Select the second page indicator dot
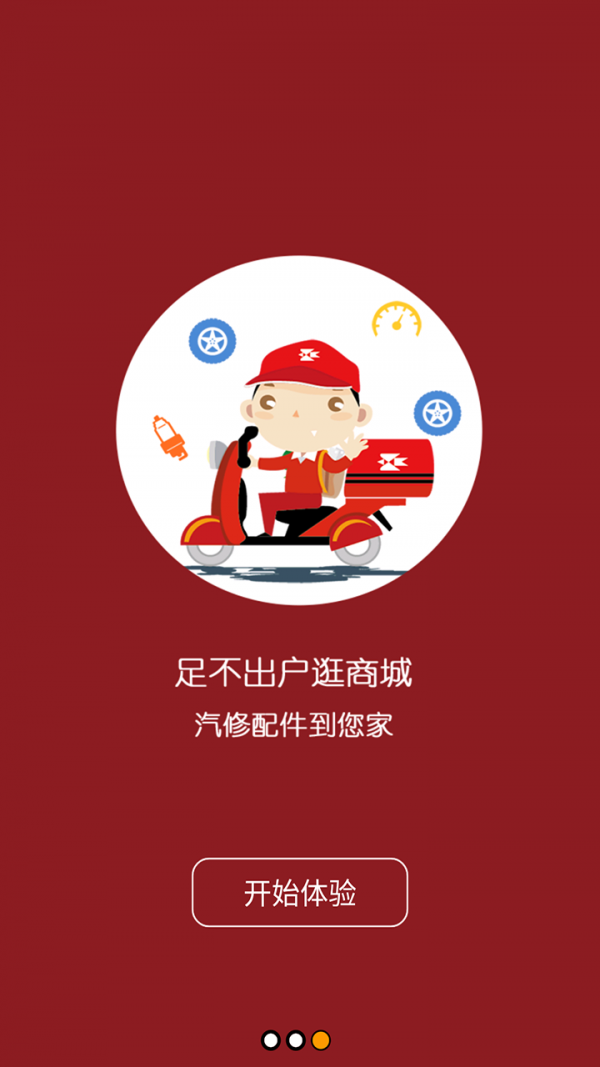 coord(296,1040)
